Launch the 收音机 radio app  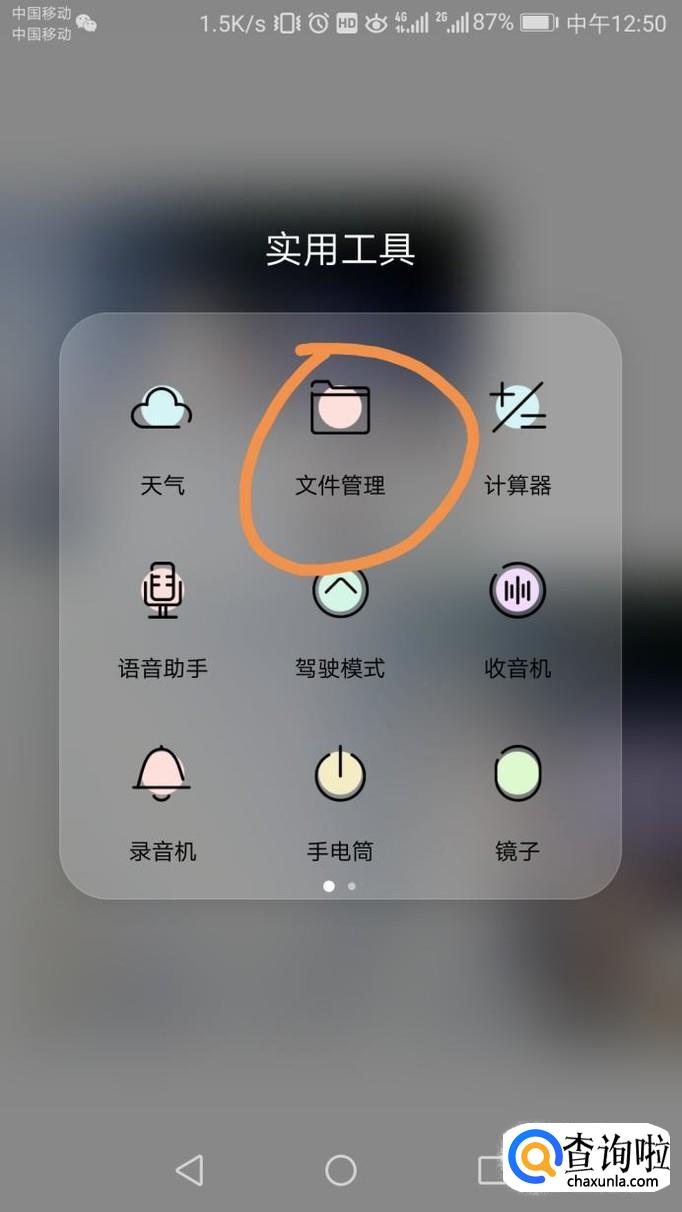[517, 592]
